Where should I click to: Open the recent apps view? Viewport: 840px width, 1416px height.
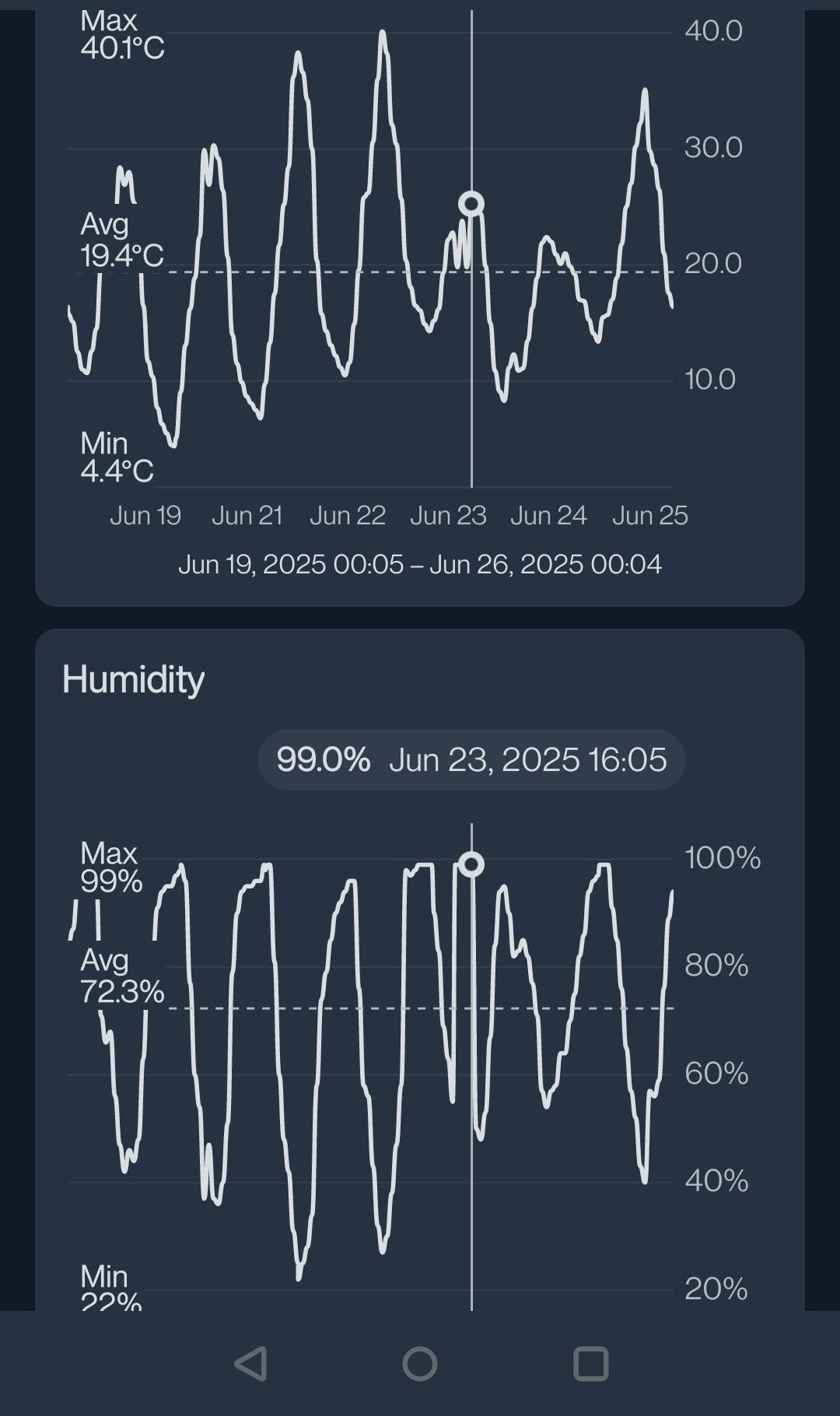coord(590,1364)
